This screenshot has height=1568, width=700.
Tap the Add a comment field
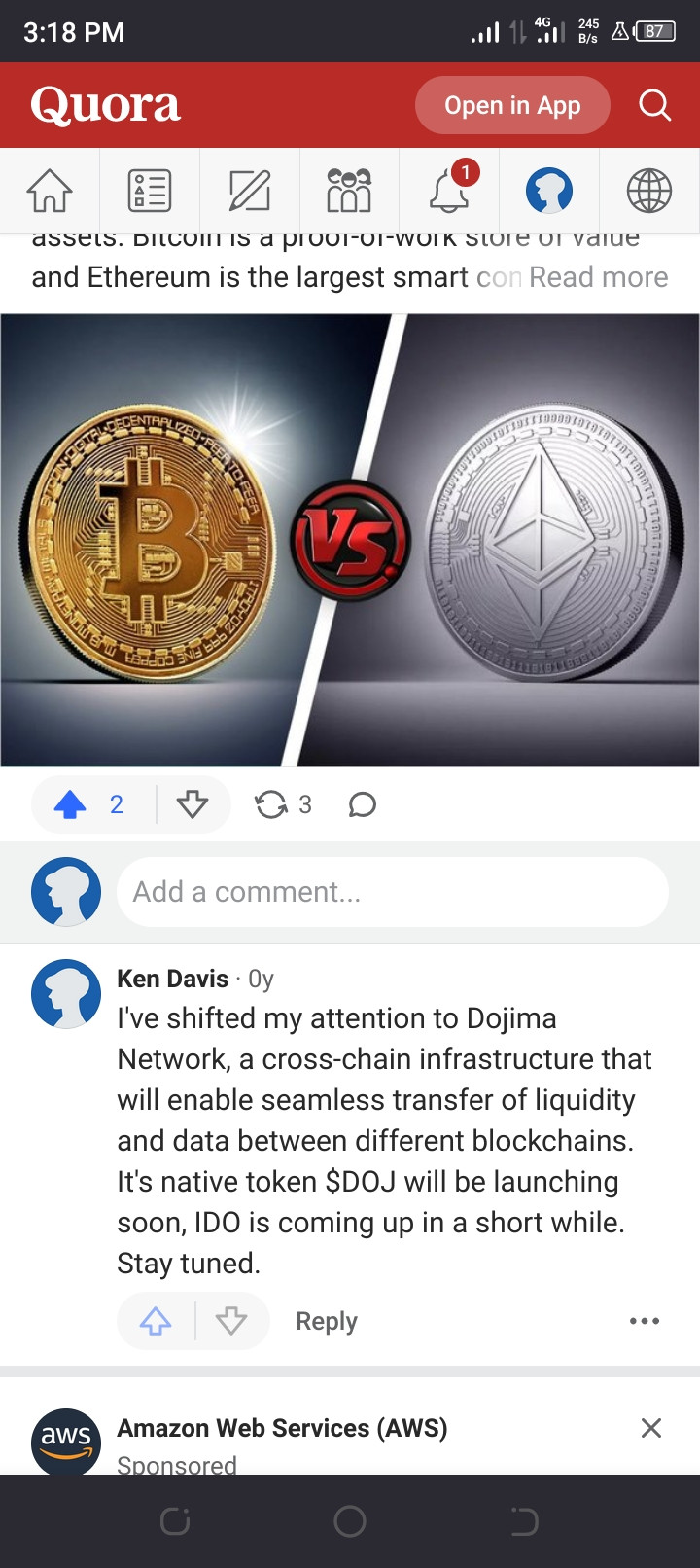[393, 892]
